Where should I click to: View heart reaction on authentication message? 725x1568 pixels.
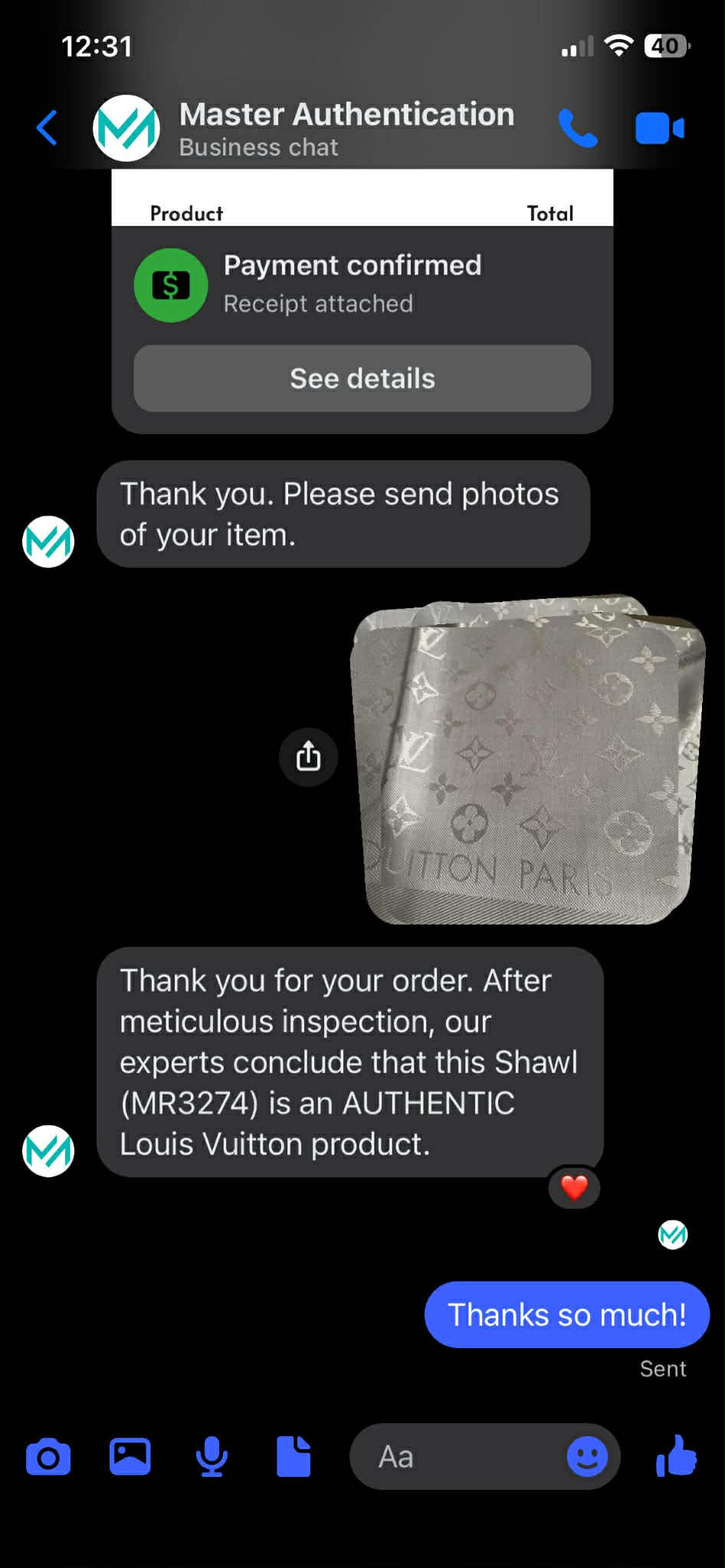point(574,1187)
